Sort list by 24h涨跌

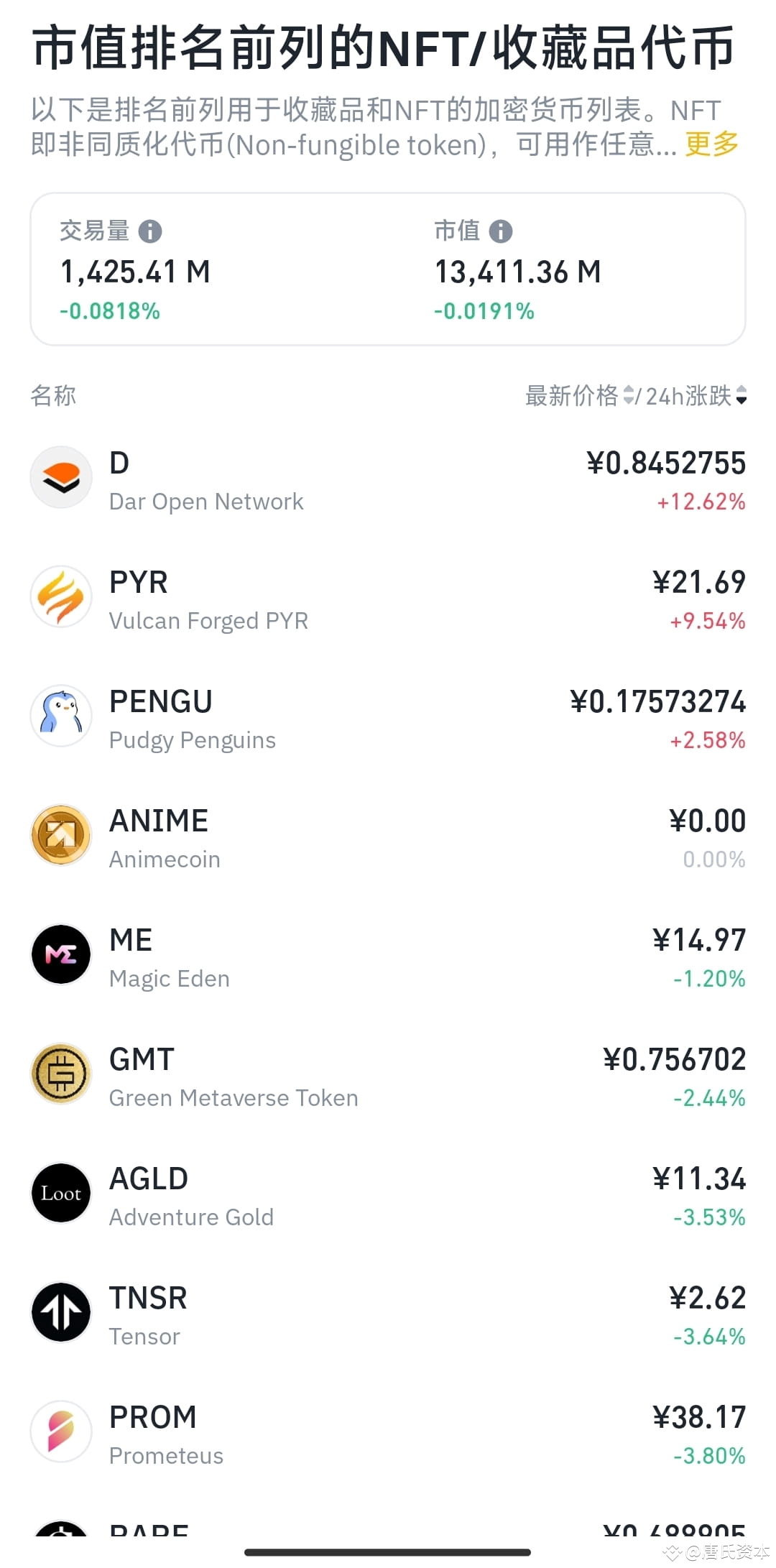pos(696,395)
